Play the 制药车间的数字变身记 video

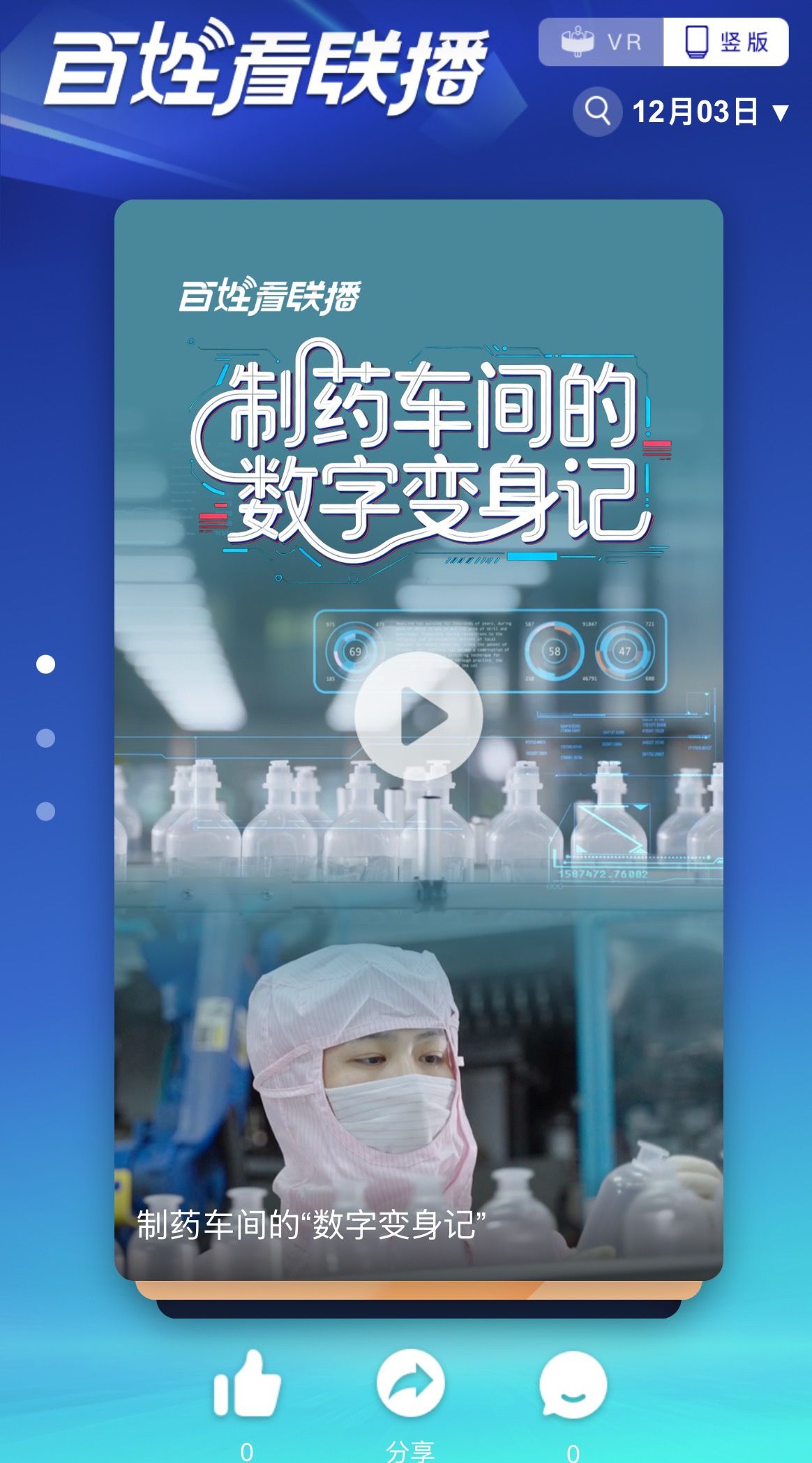(419, 716)
